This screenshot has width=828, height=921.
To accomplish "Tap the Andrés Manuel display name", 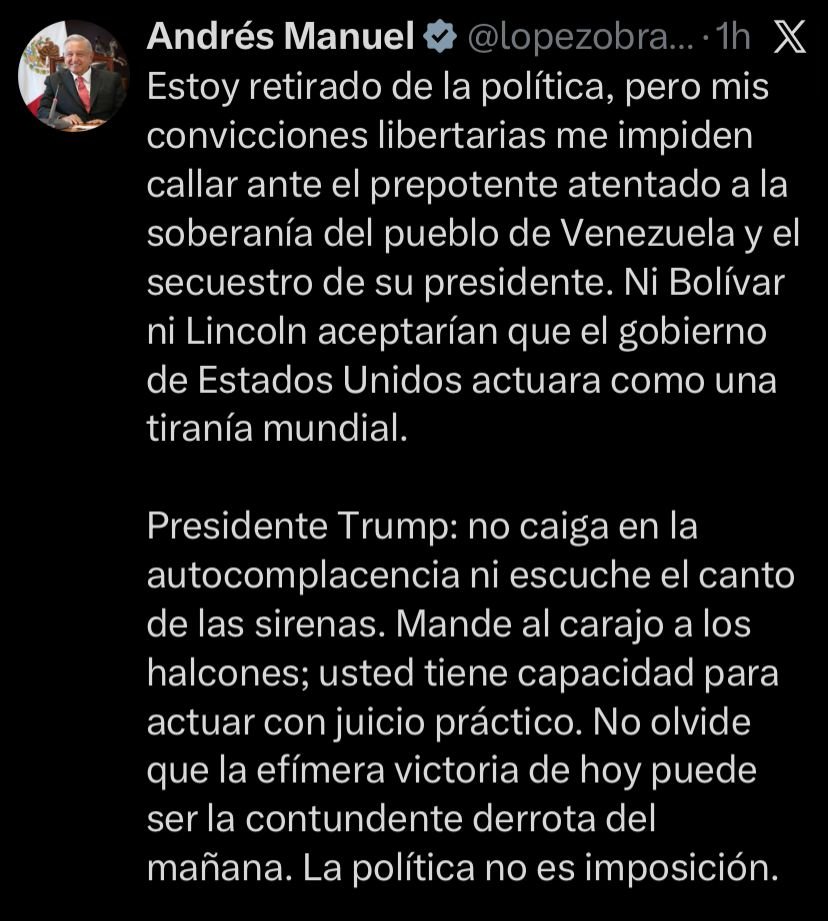I will pos(281,38).
